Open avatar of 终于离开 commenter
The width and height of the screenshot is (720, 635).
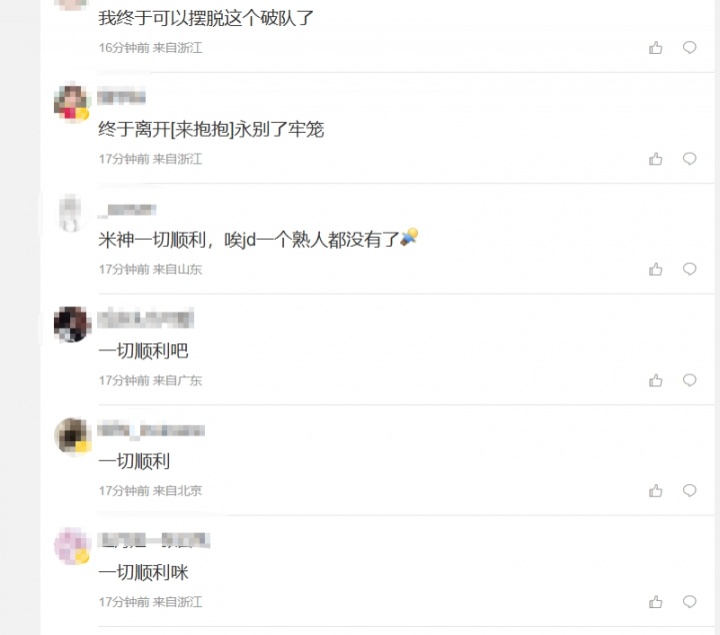pyautogui.click(x=71, y=103)
